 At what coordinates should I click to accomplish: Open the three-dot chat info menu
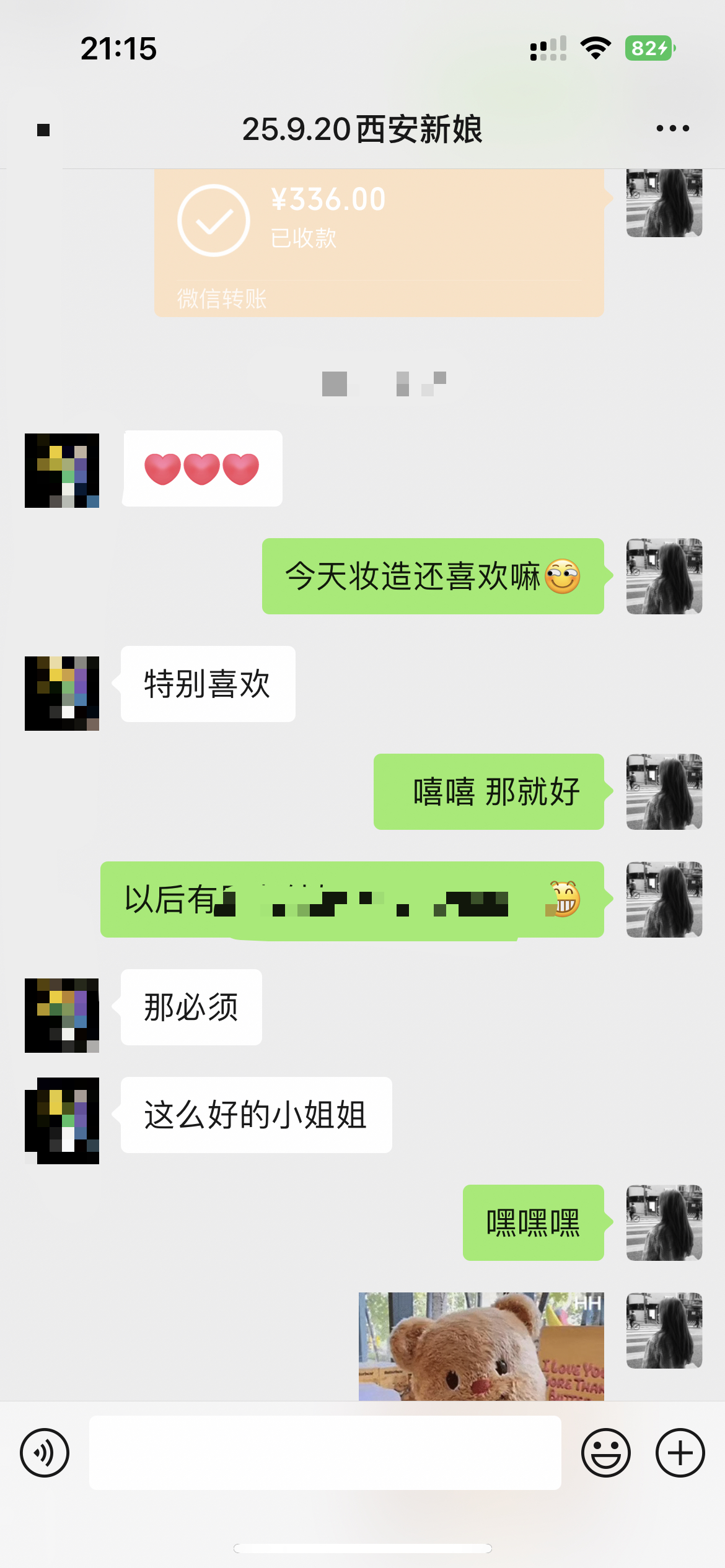click(672, 129)
